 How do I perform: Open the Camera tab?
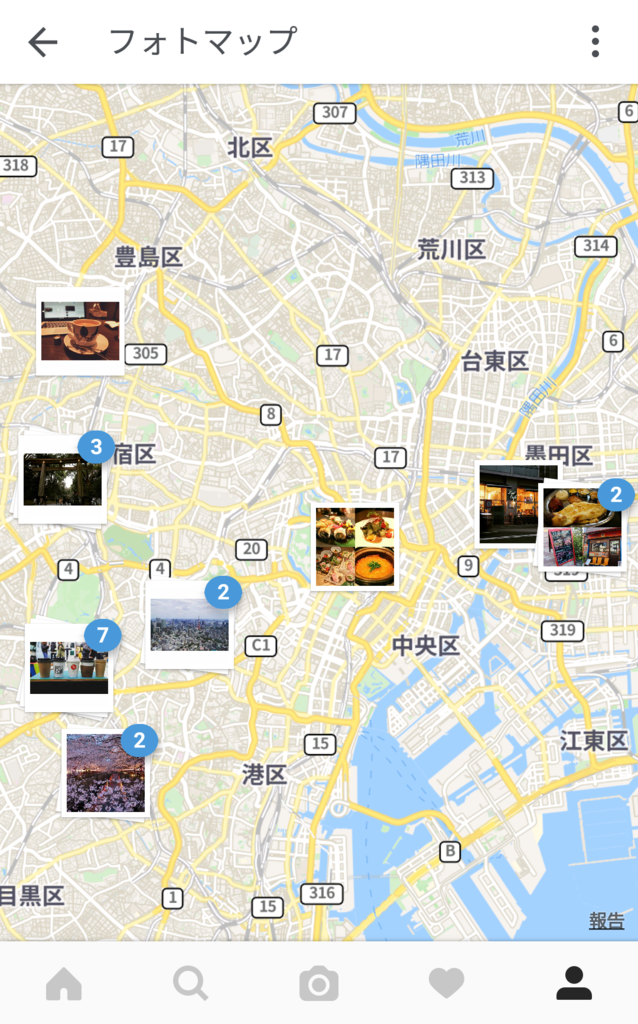pos(319,984)
